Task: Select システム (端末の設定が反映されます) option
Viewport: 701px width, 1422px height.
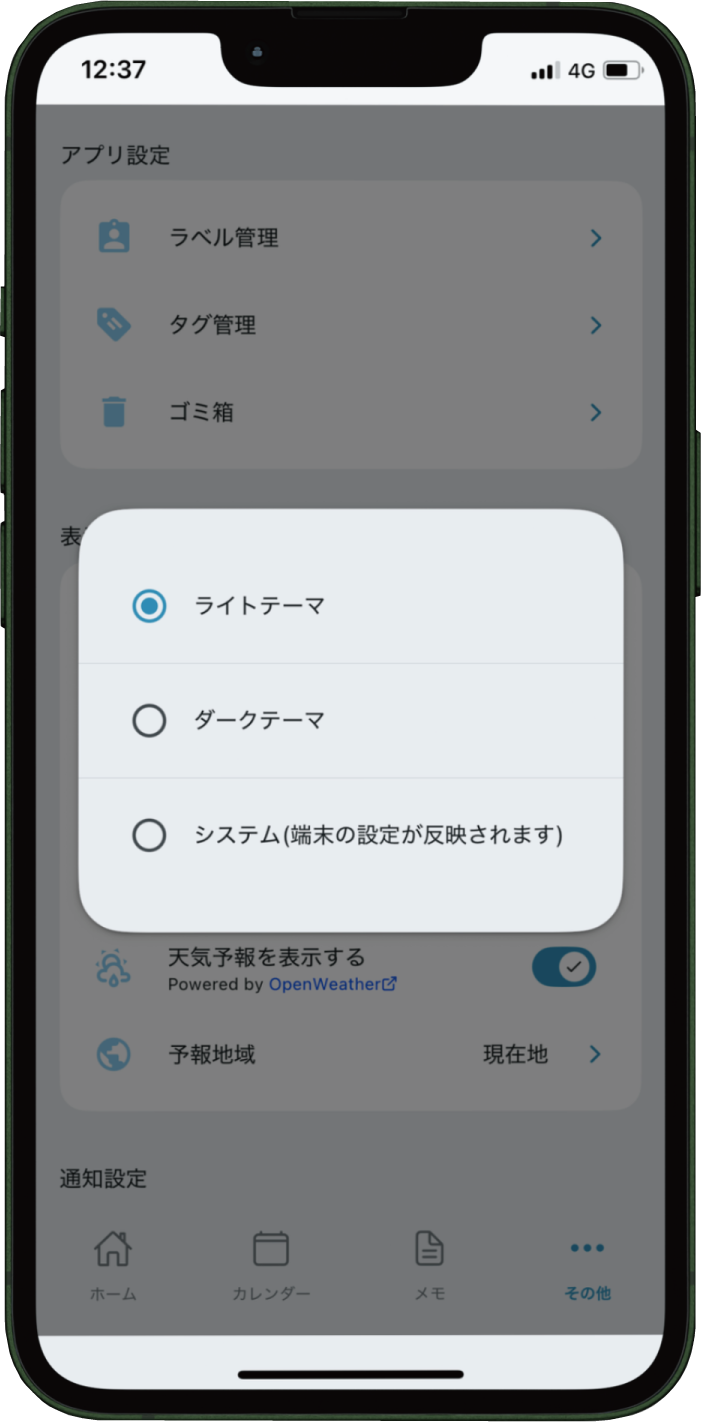Action: coord(150,835)
